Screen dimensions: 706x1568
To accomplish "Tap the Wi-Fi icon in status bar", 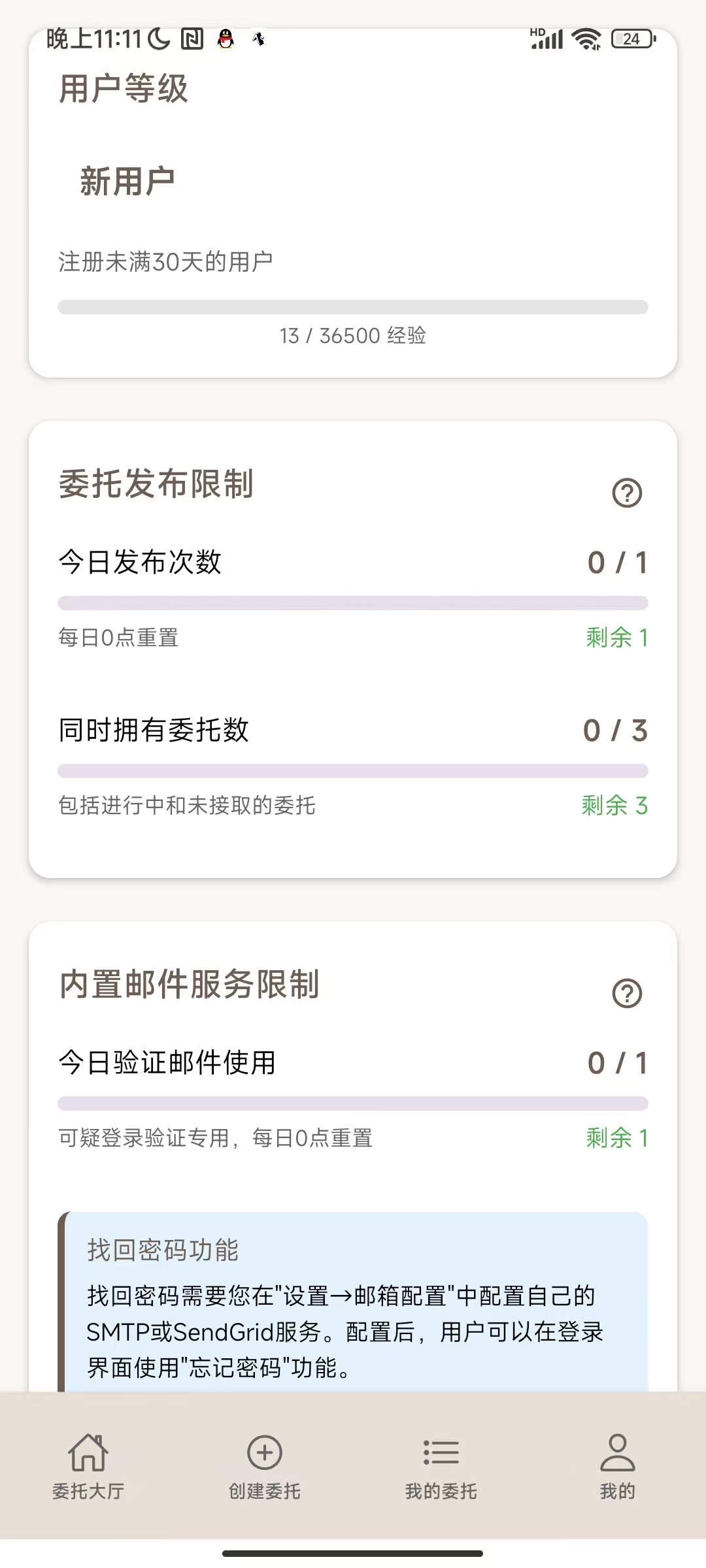I will (586, 38).
